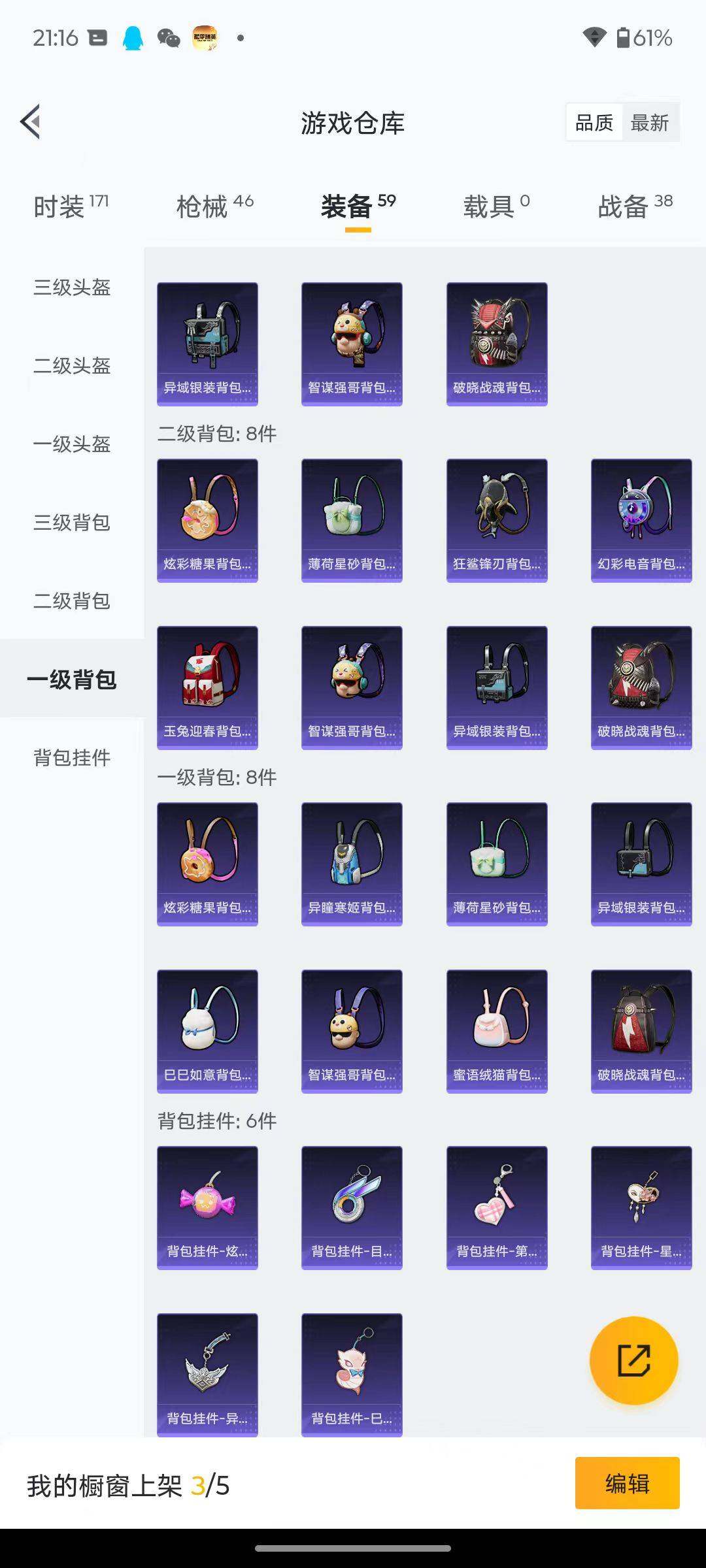Select 一级头盔 in the sidebar

tap(72, 444)
